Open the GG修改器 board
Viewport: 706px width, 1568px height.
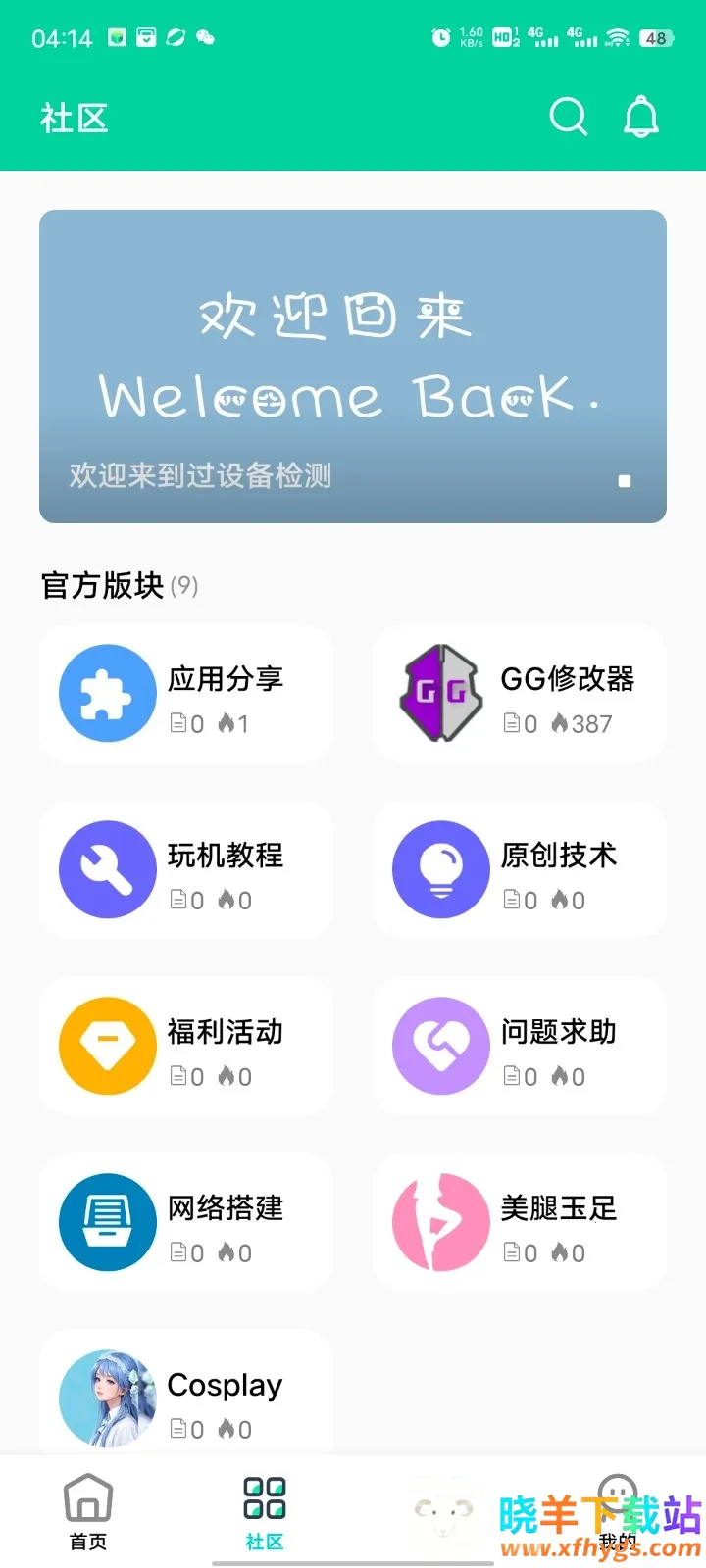tap(520, 694)
